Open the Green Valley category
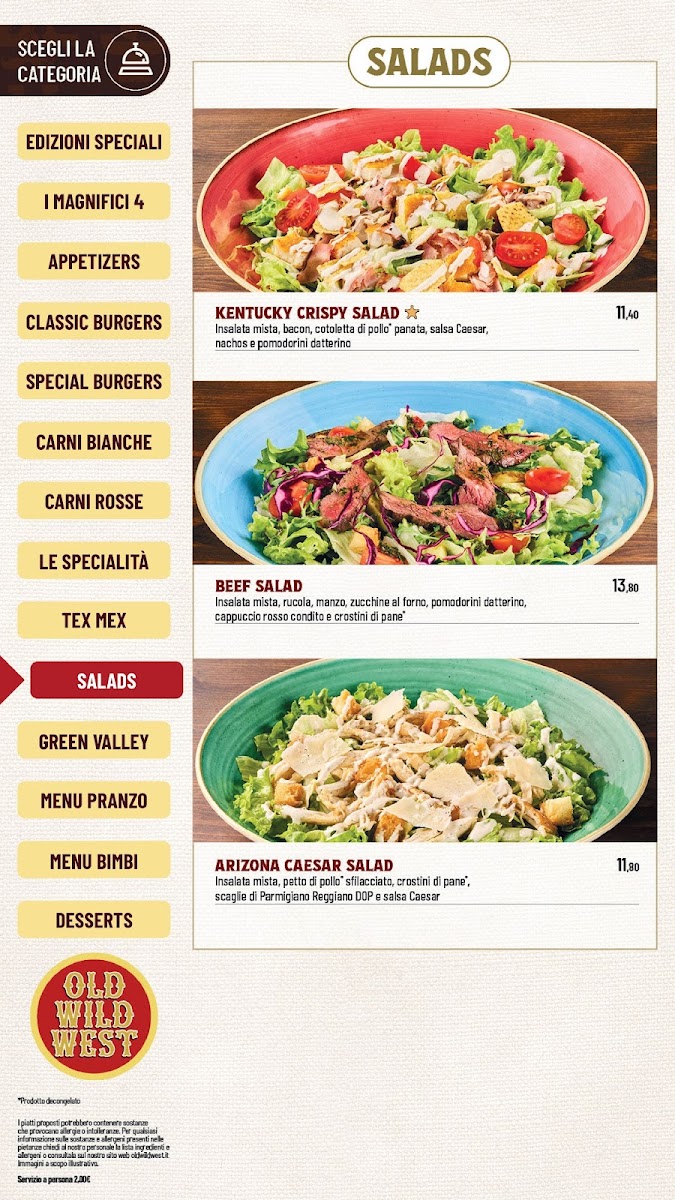Screen dimensions: 675x1200 click(94, 741)
